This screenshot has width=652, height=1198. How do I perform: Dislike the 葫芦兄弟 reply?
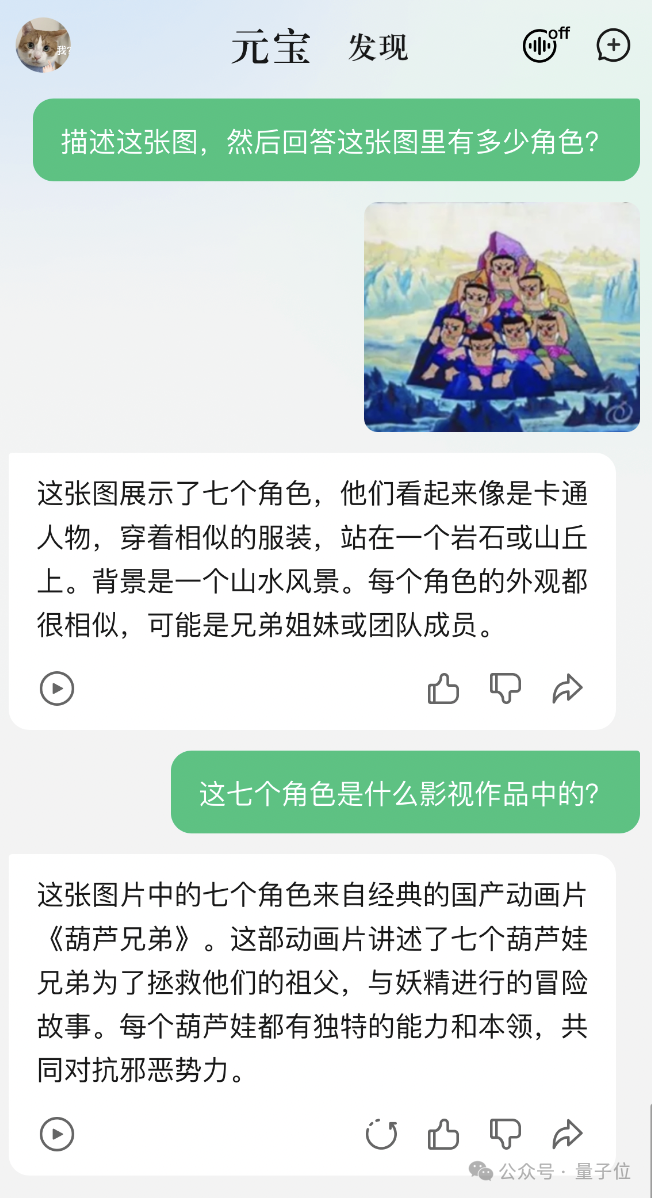tap(505, 1134)
